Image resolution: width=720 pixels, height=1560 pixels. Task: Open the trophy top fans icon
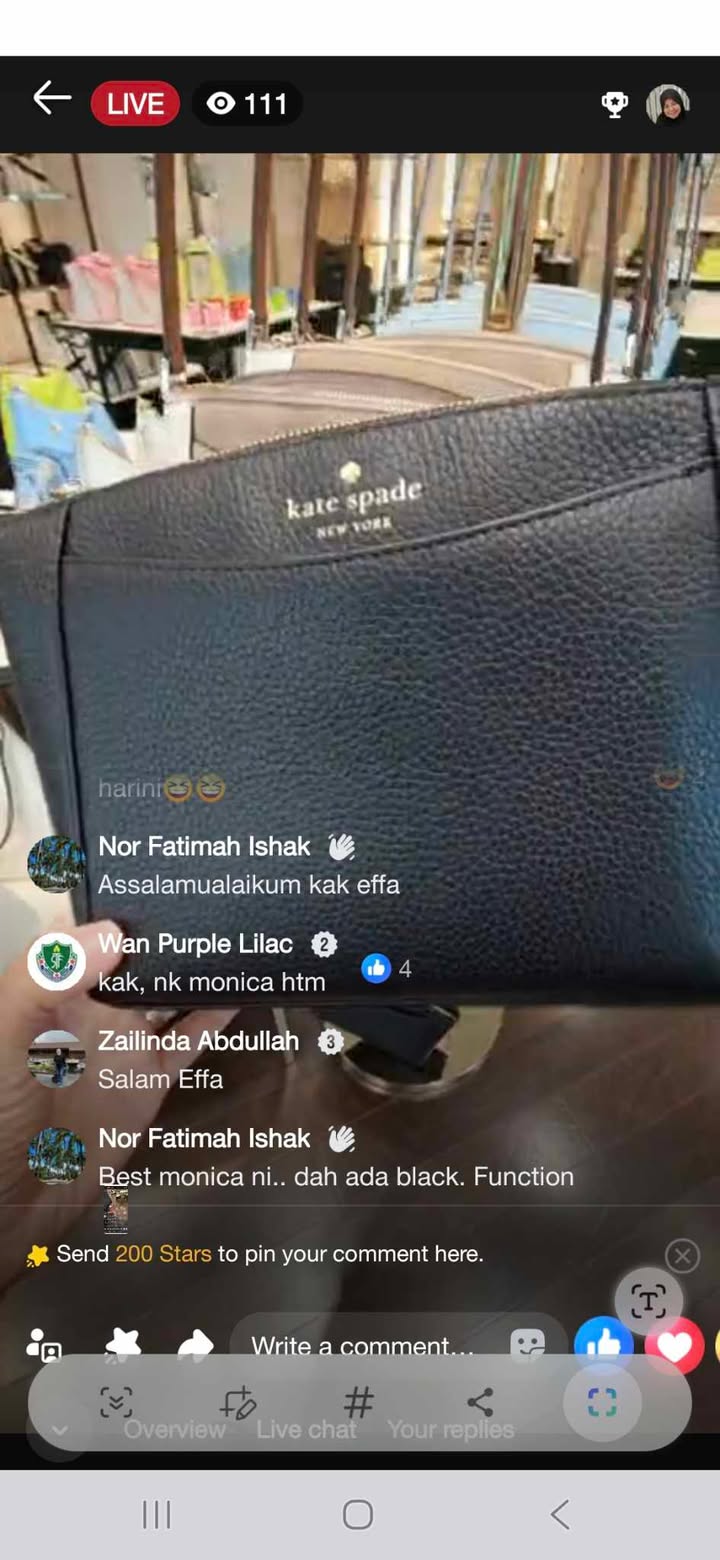[x=615, y=104]
